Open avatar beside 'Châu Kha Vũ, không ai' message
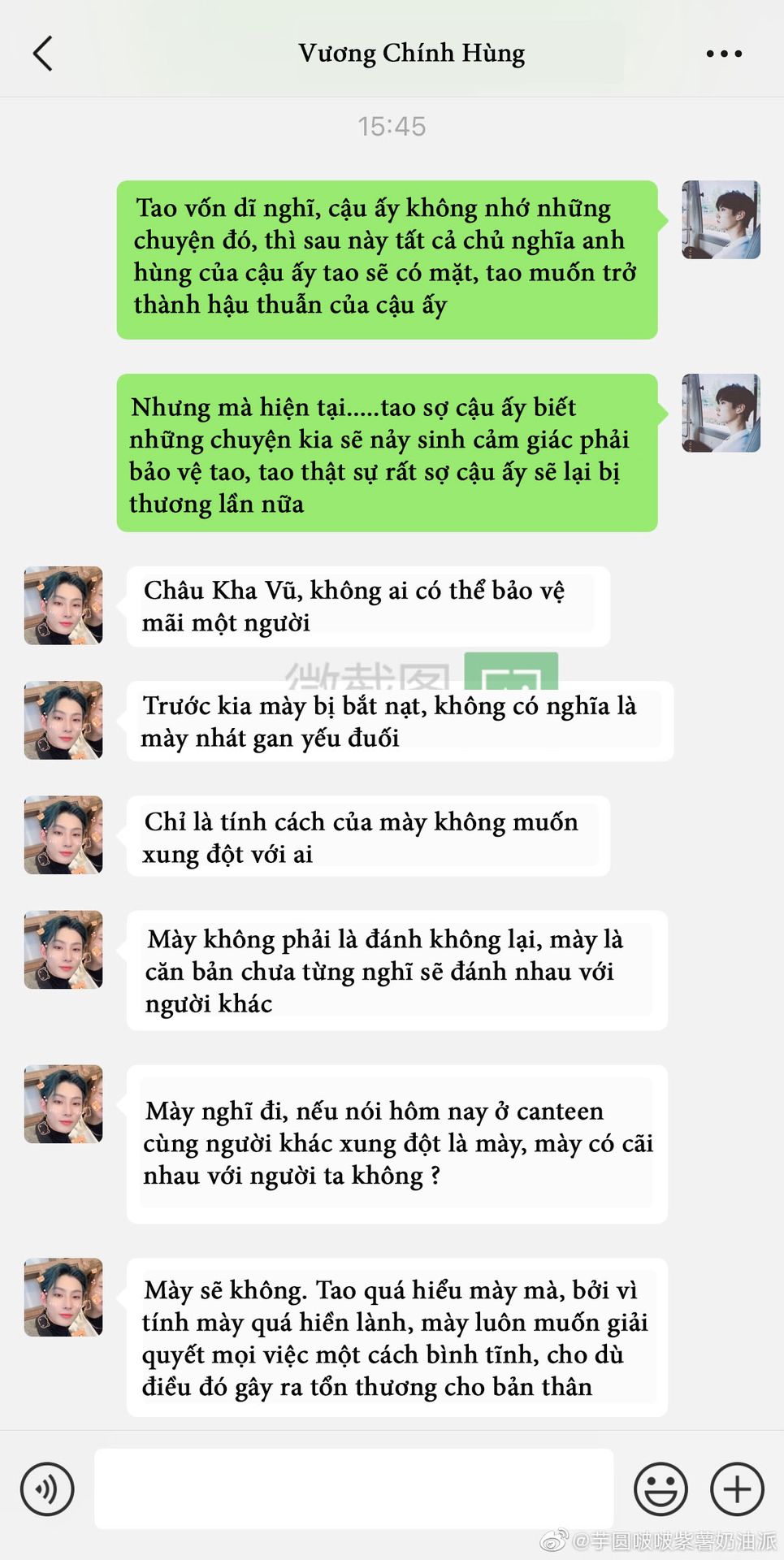Screen dimensions: 784x1560 [63, 605]
